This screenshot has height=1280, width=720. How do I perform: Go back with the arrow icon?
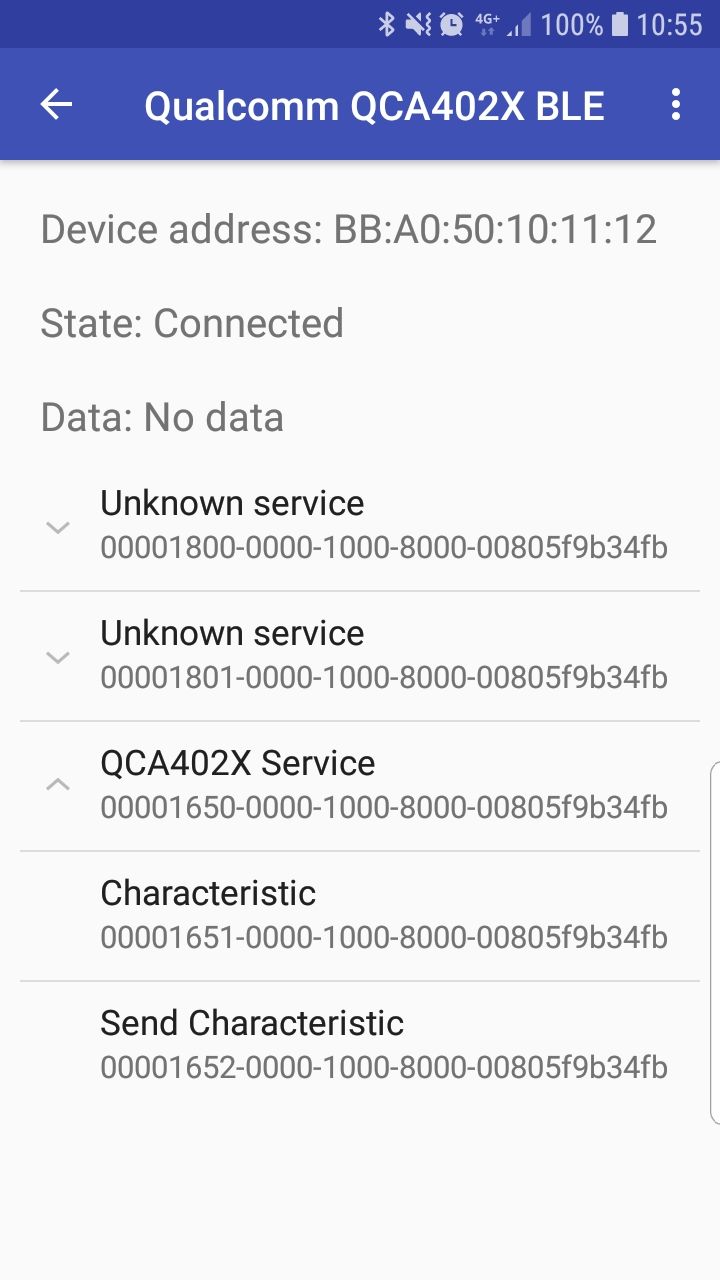tap(56, 104)
